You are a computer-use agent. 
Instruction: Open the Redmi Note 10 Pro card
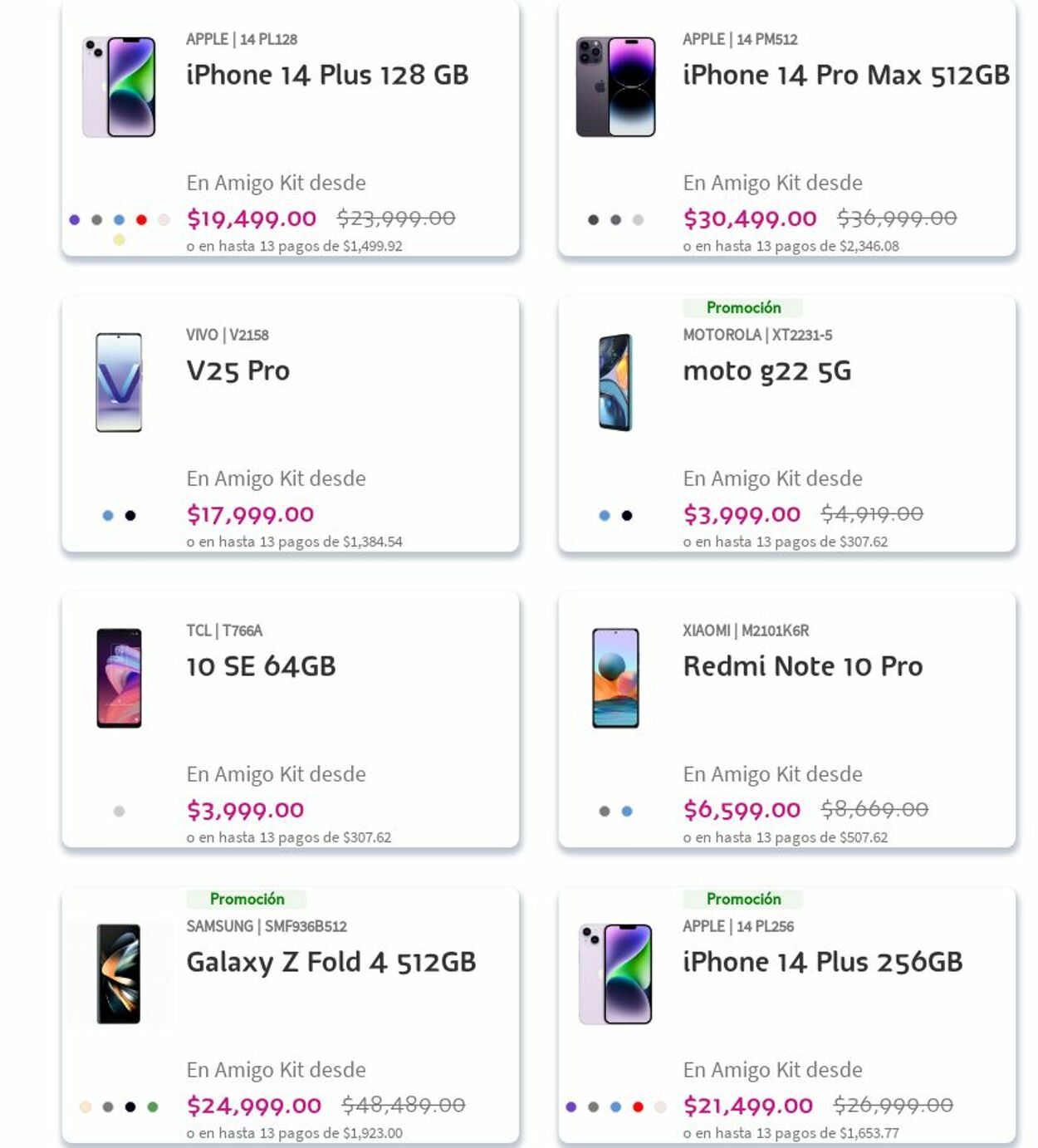[x=802, y=667]
